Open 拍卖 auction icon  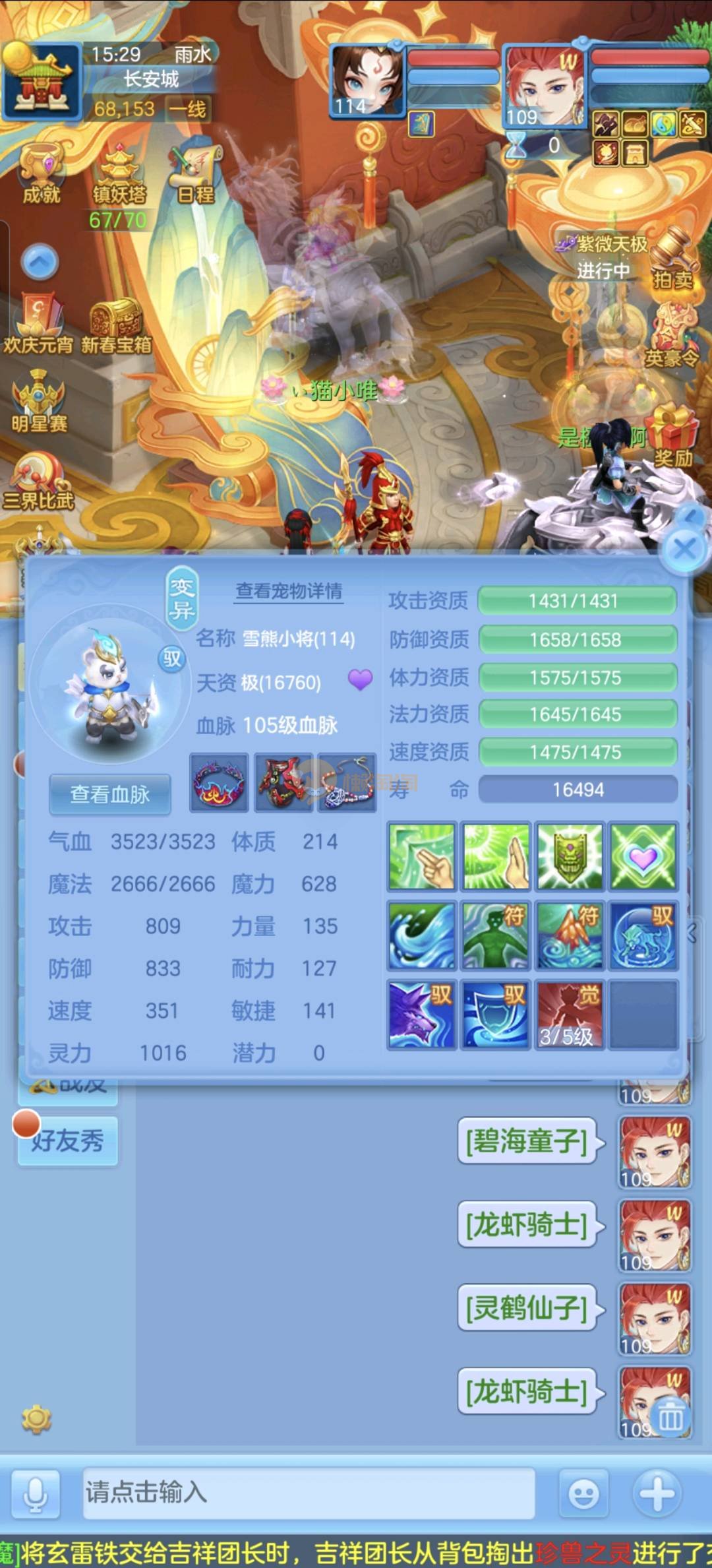tap(672, 259)
